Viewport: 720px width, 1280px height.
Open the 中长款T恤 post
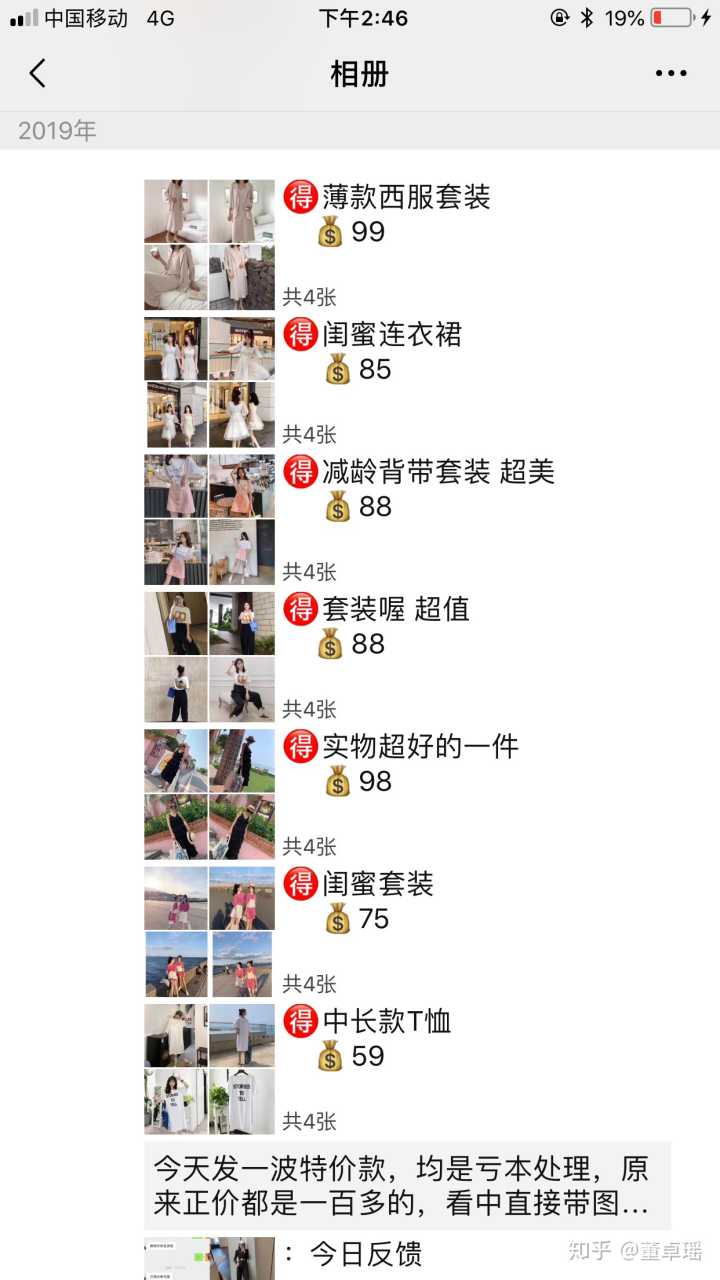[x=386, y=1021]
